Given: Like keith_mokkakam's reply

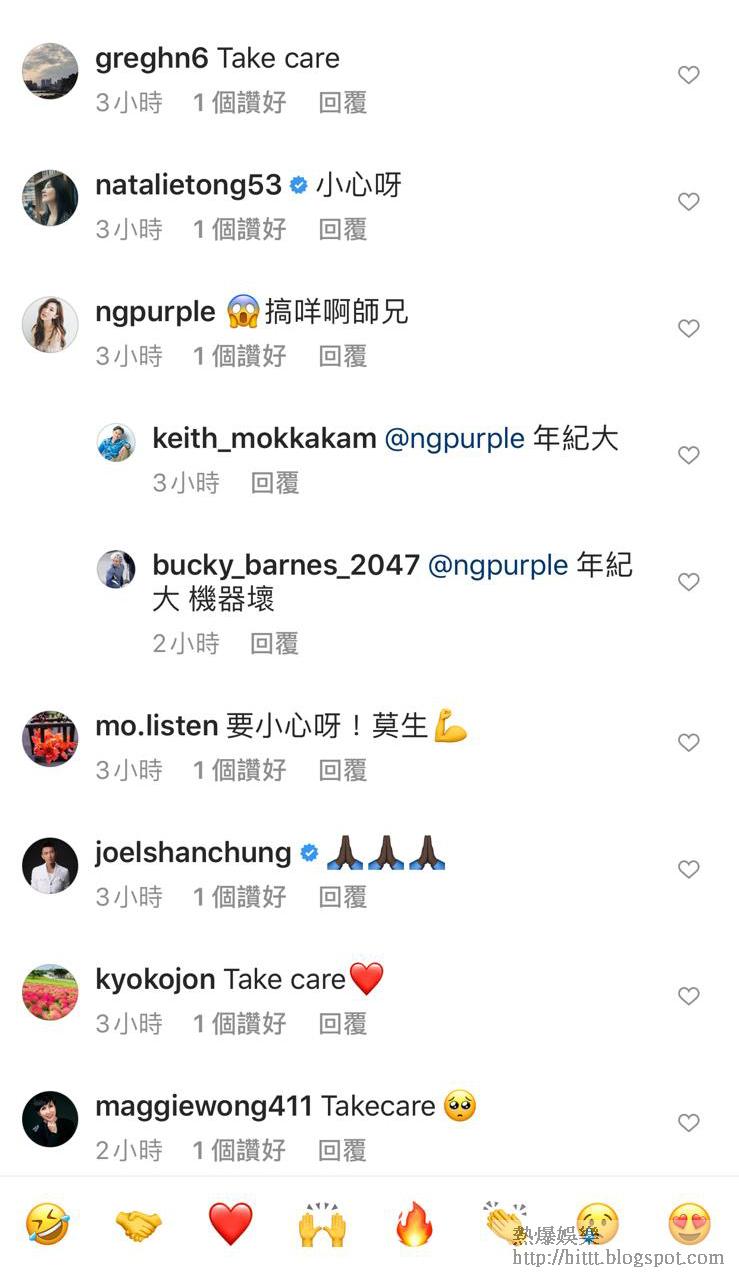Looking at the screenshot, I should 688,455.
